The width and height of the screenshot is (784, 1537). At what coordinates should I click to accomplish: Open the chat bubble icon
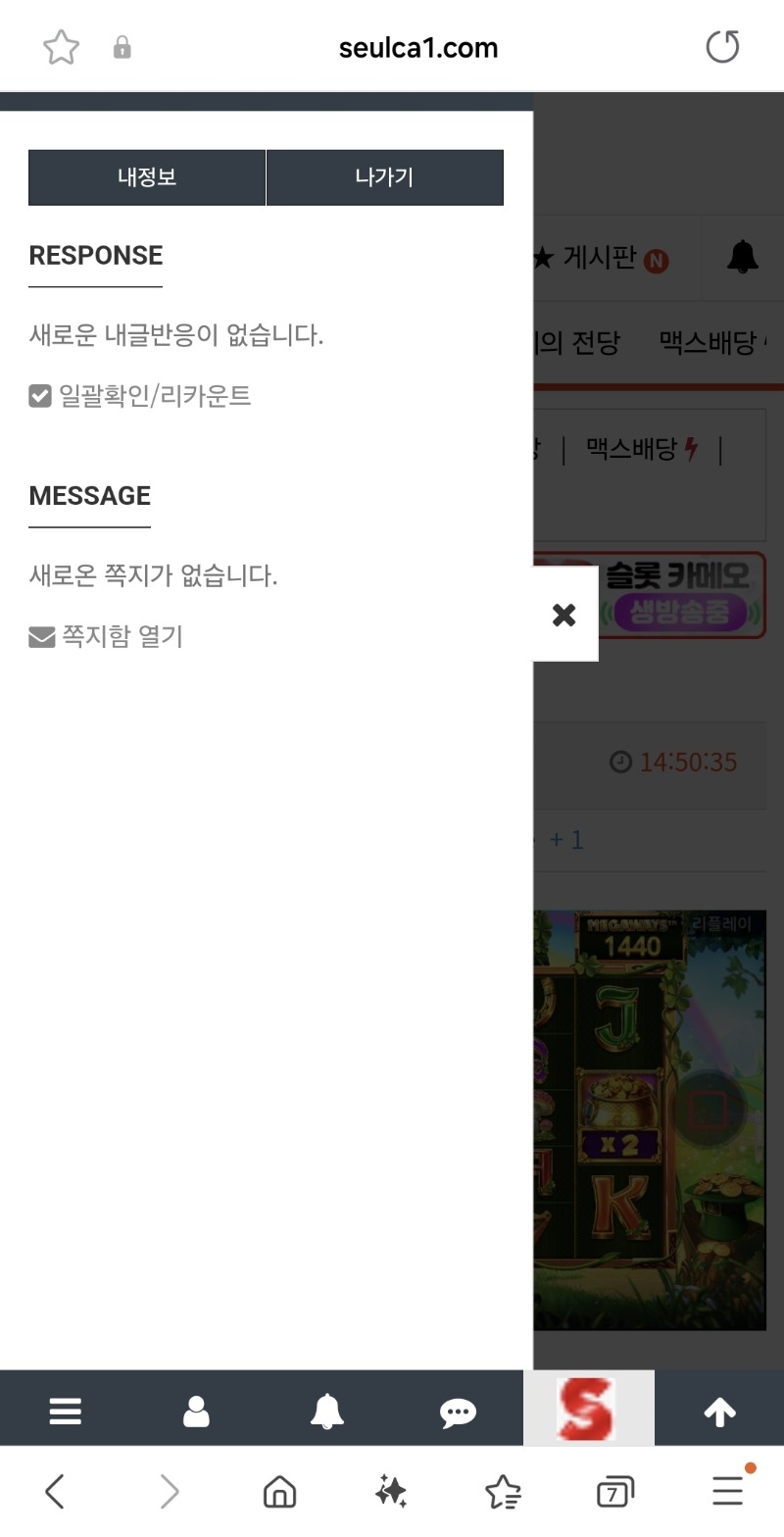click(458, 1412)
